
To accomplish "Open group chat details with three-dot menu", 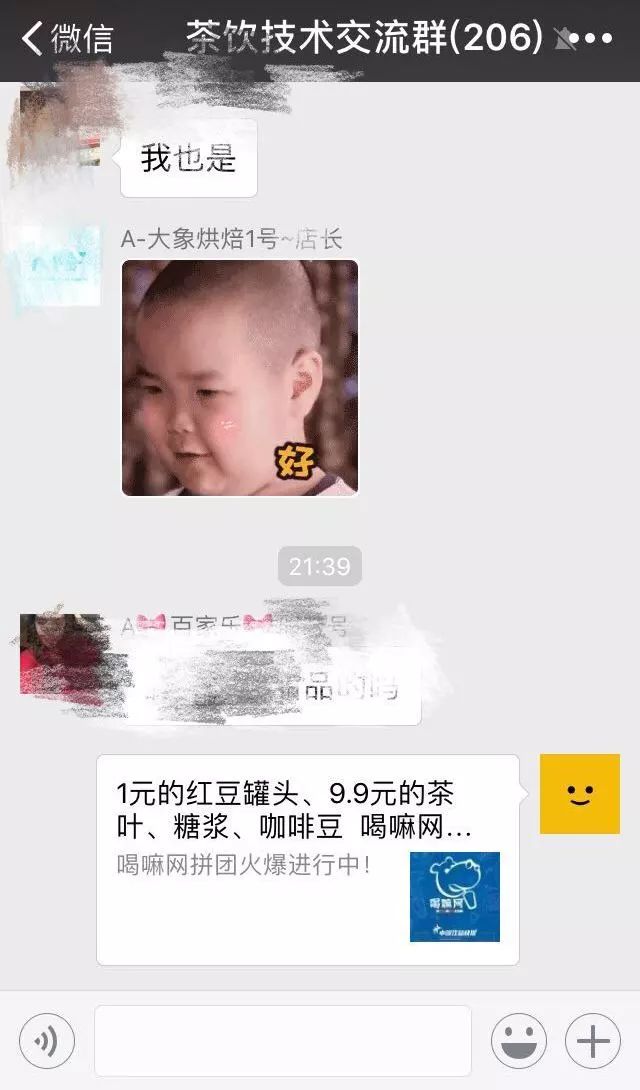I will [x=597, y=39].
